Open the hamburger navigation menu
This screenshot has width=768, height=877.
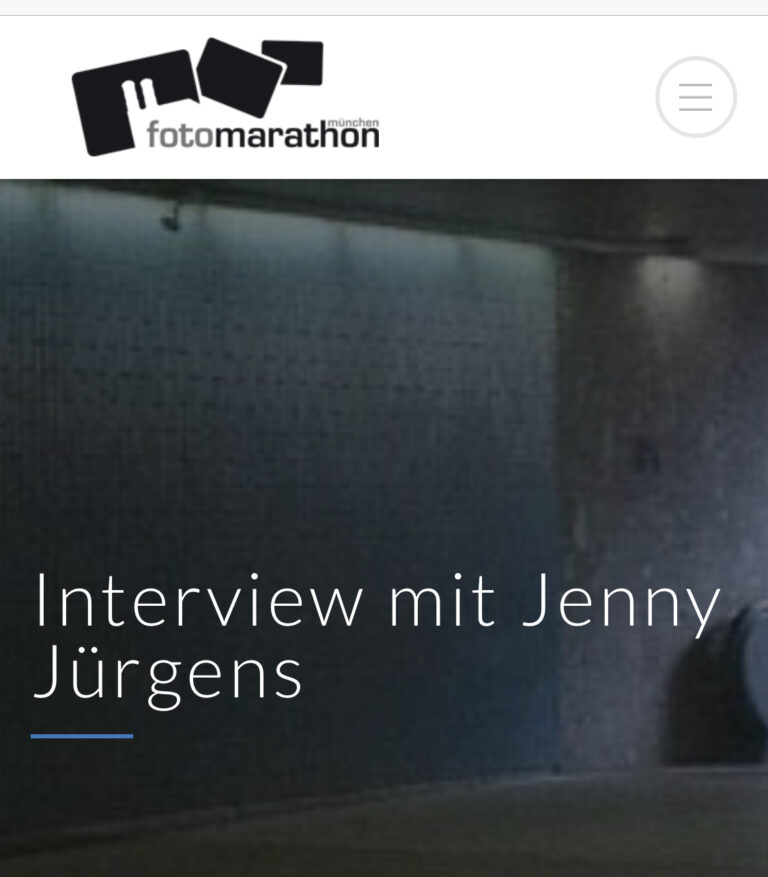click(x=695, y=97)
